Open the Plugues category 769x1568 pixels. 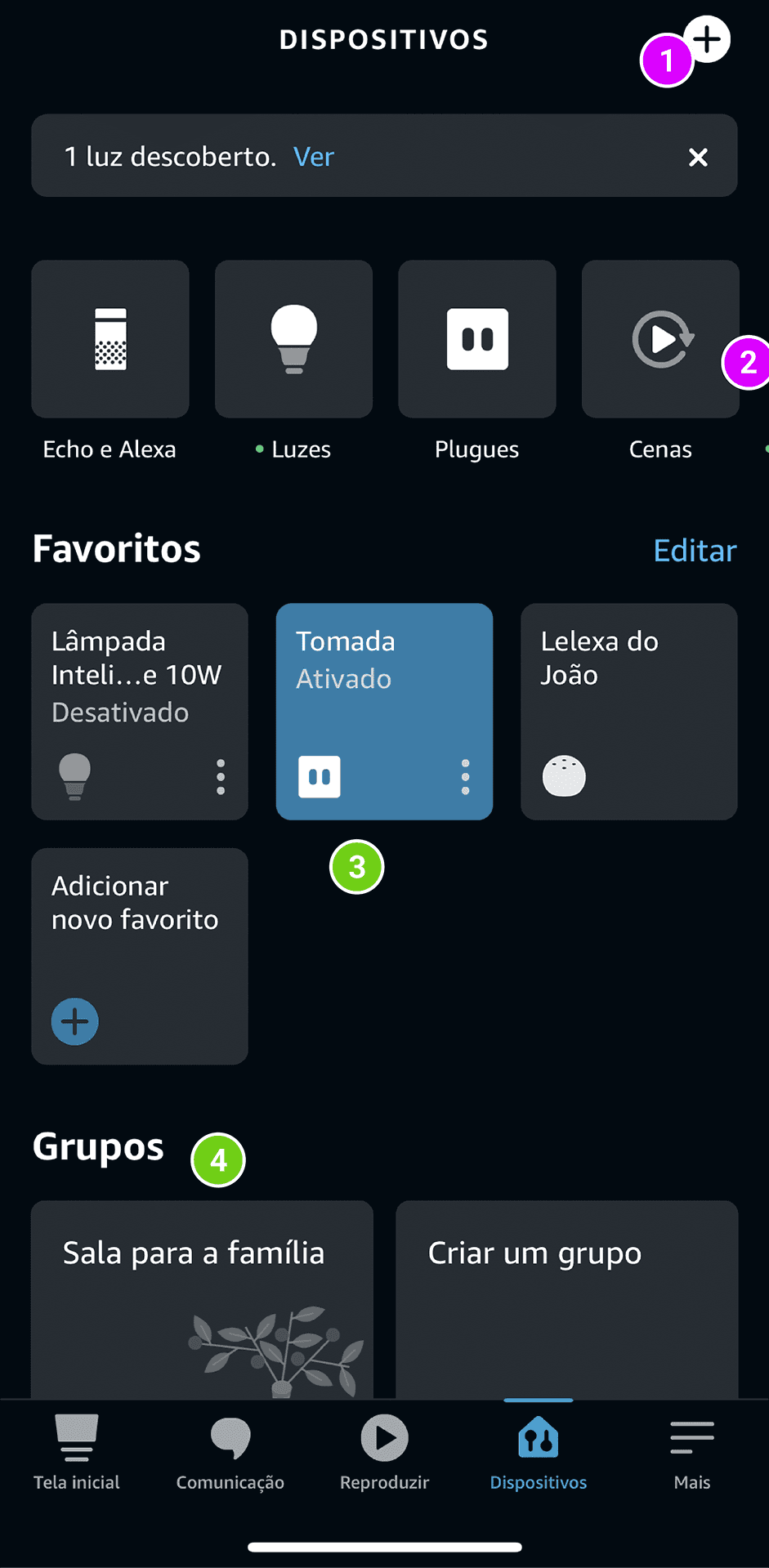[477, 339]
